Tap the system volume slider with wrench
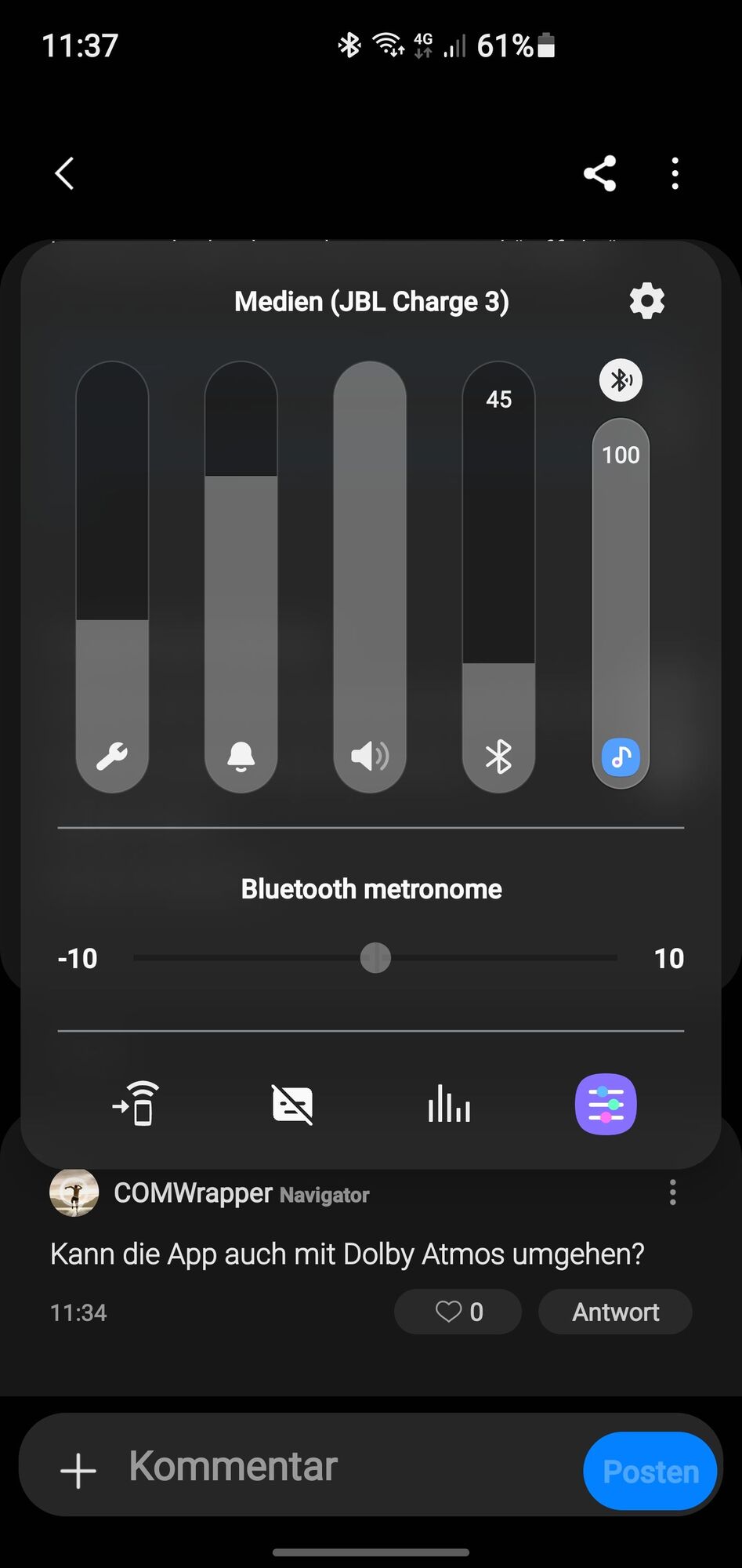742x1568 pixels. (112, 576)
